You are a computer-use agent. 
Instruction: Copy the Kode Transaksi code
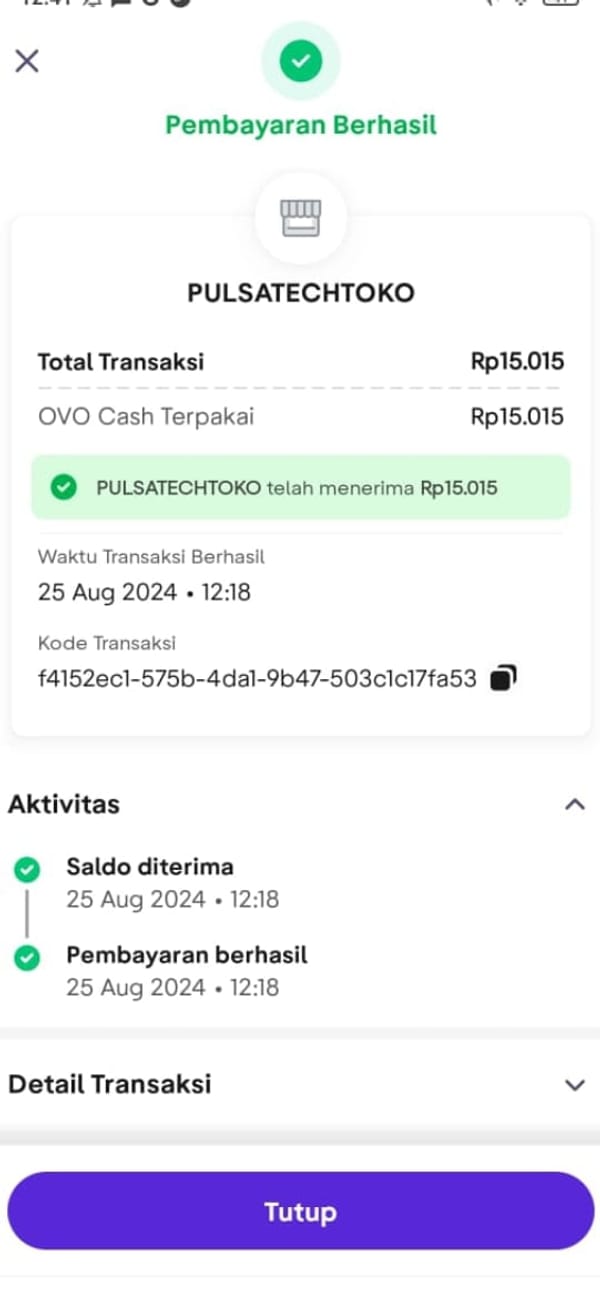(503, 679)
